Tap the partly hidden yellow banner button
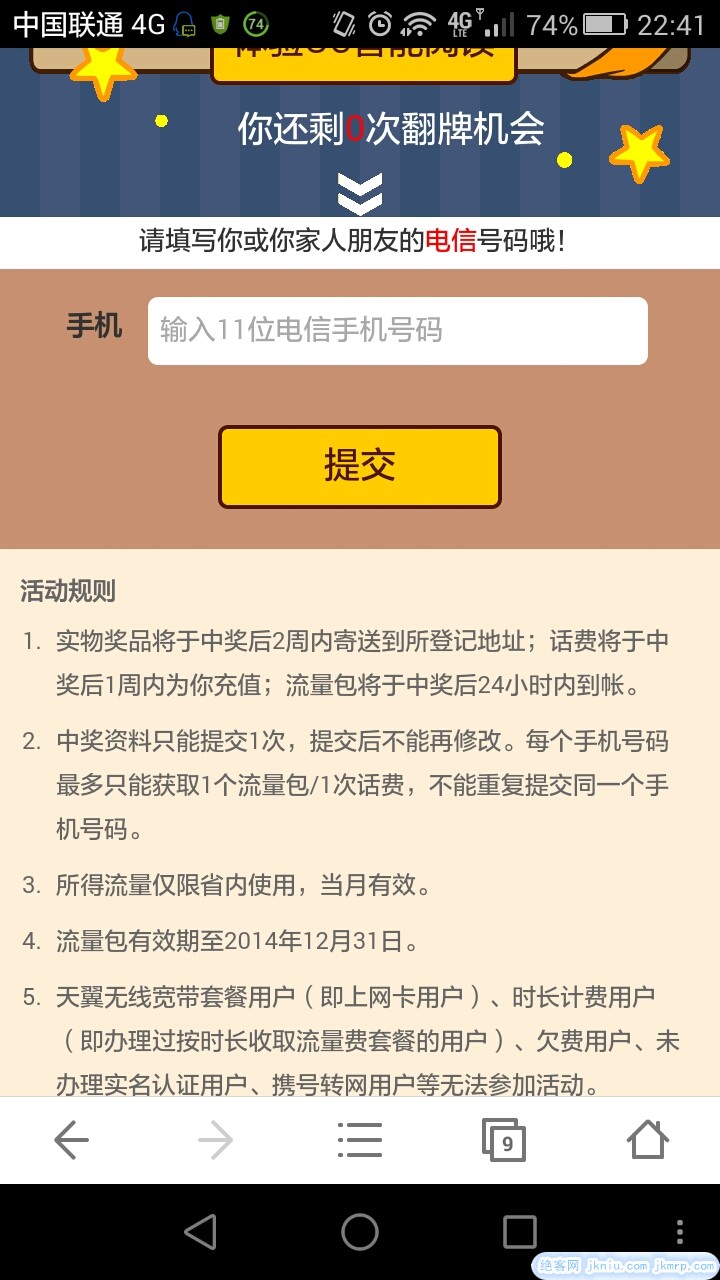 pyautogui.click(x=364, y=58)
